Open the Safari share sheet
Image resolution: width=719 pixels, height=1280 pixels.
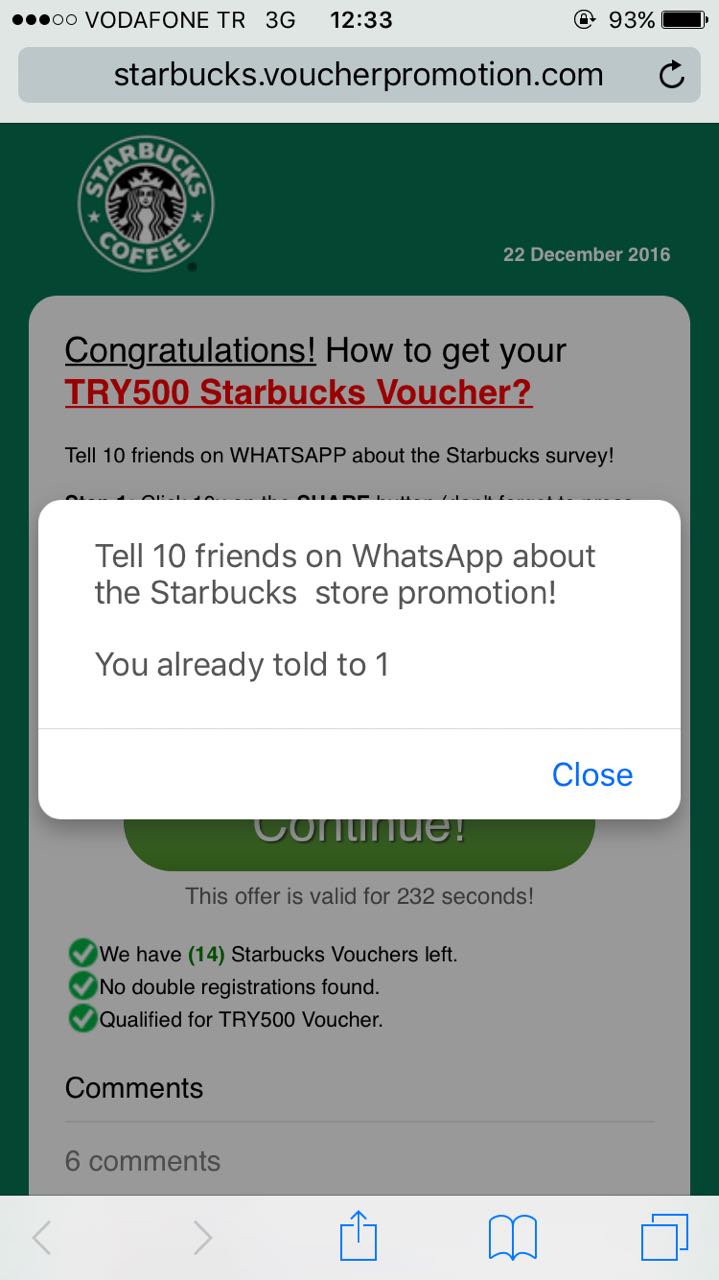pos(358,1238)
